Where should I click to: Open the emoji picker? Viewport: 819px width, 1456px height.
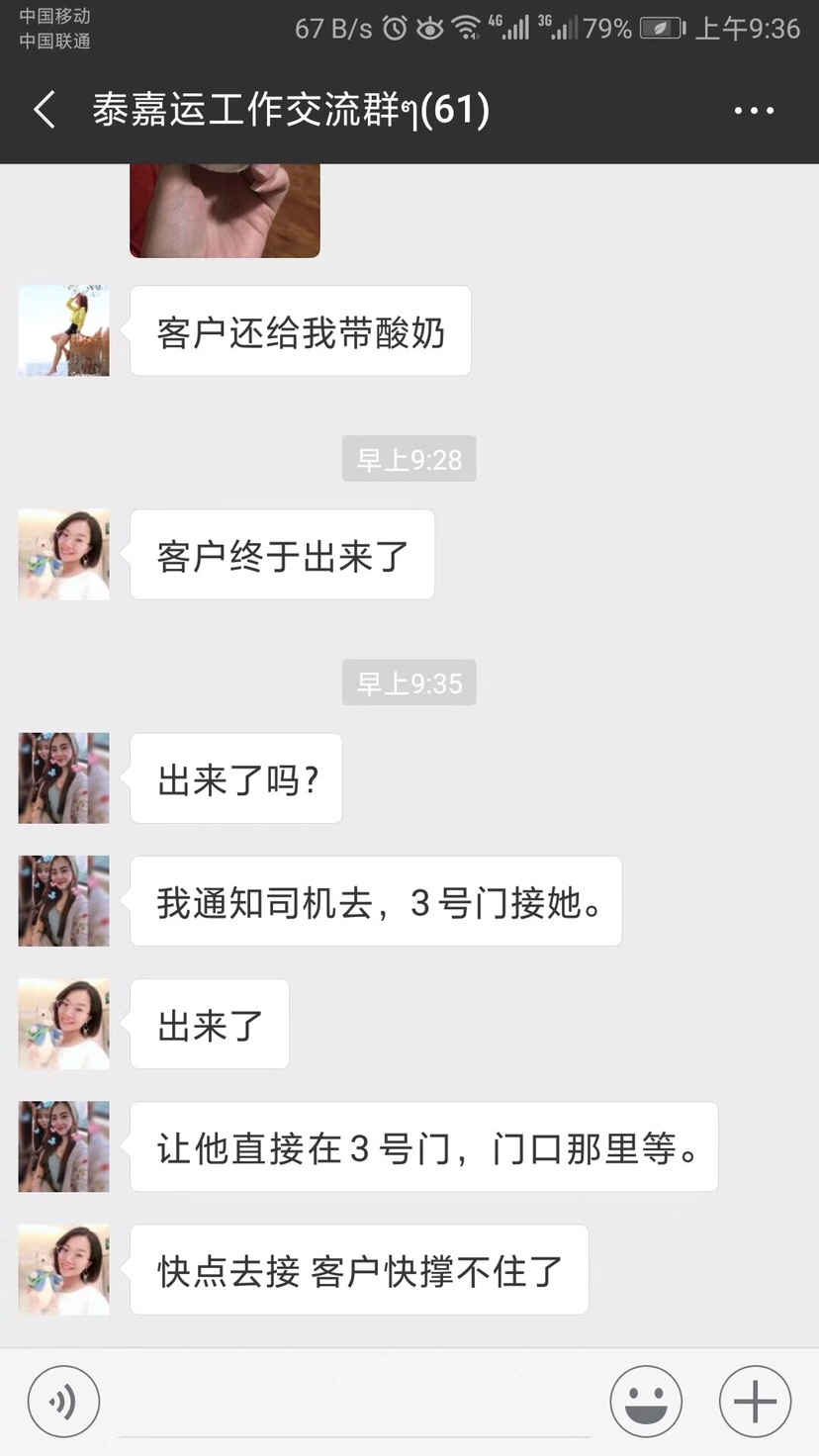[x=646, y=1402]
